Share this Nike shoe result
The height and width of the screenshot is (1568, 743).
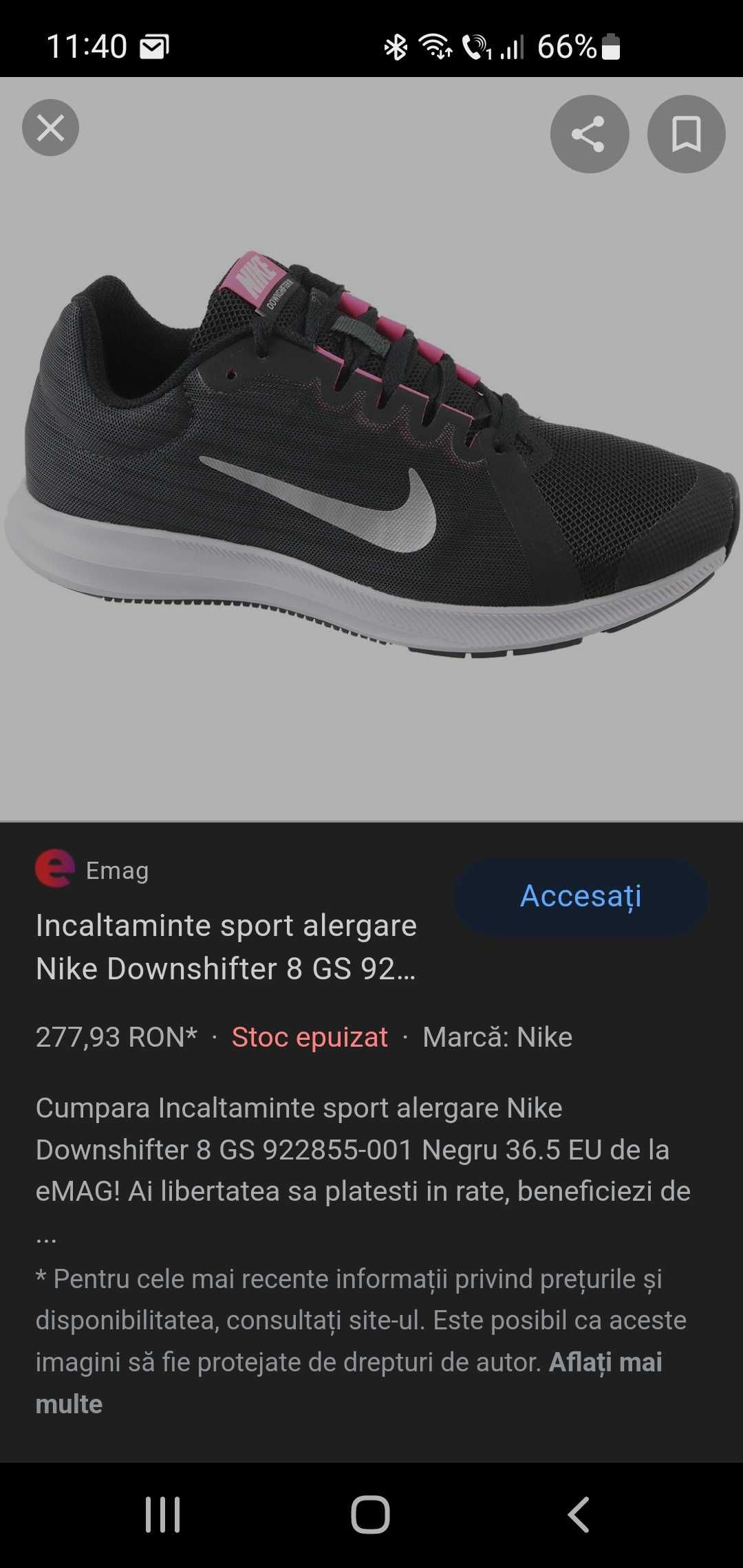589,134
